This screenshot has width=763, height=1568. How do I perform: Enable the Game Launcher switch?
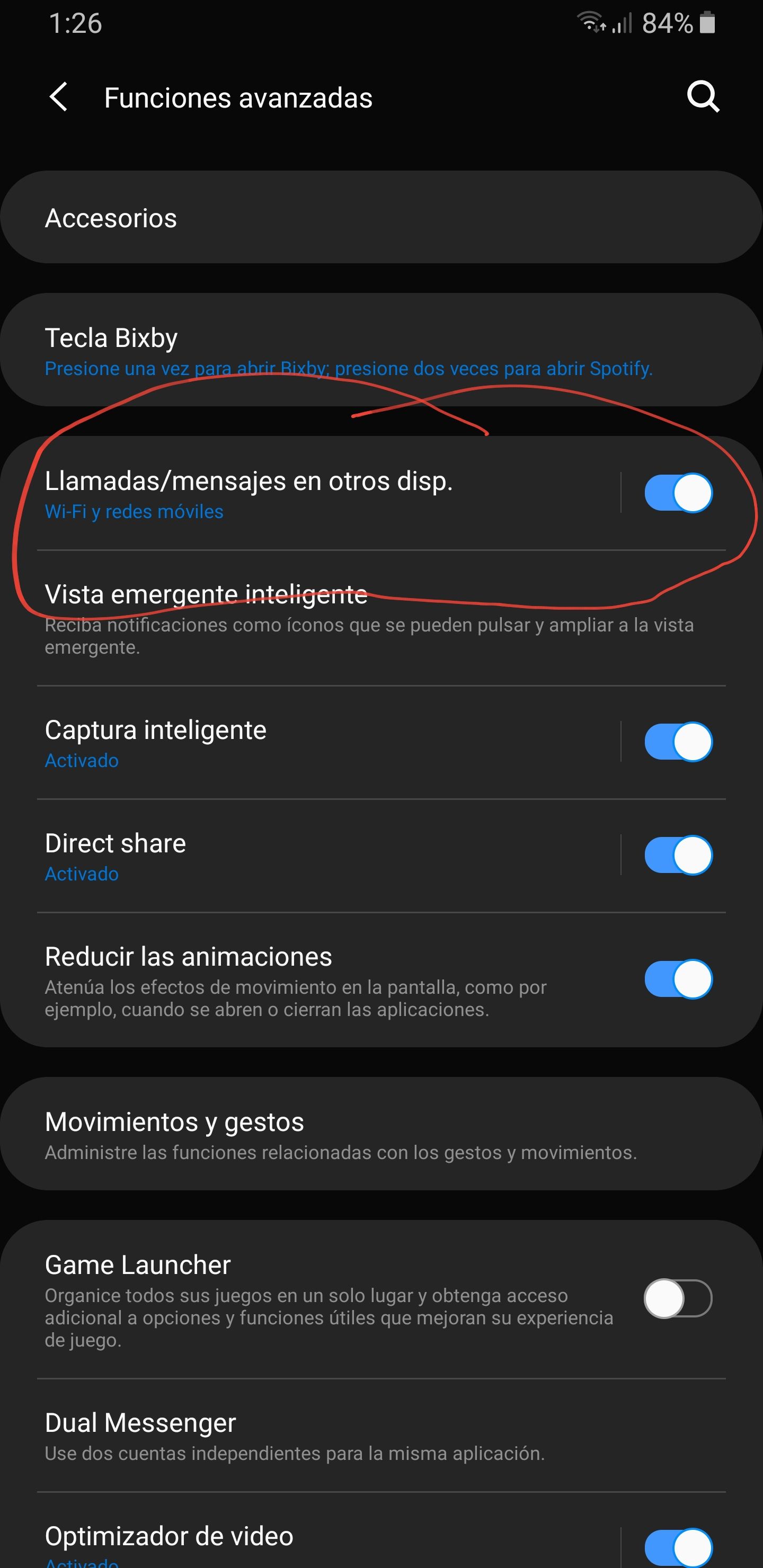click(x=678, y=1298)
